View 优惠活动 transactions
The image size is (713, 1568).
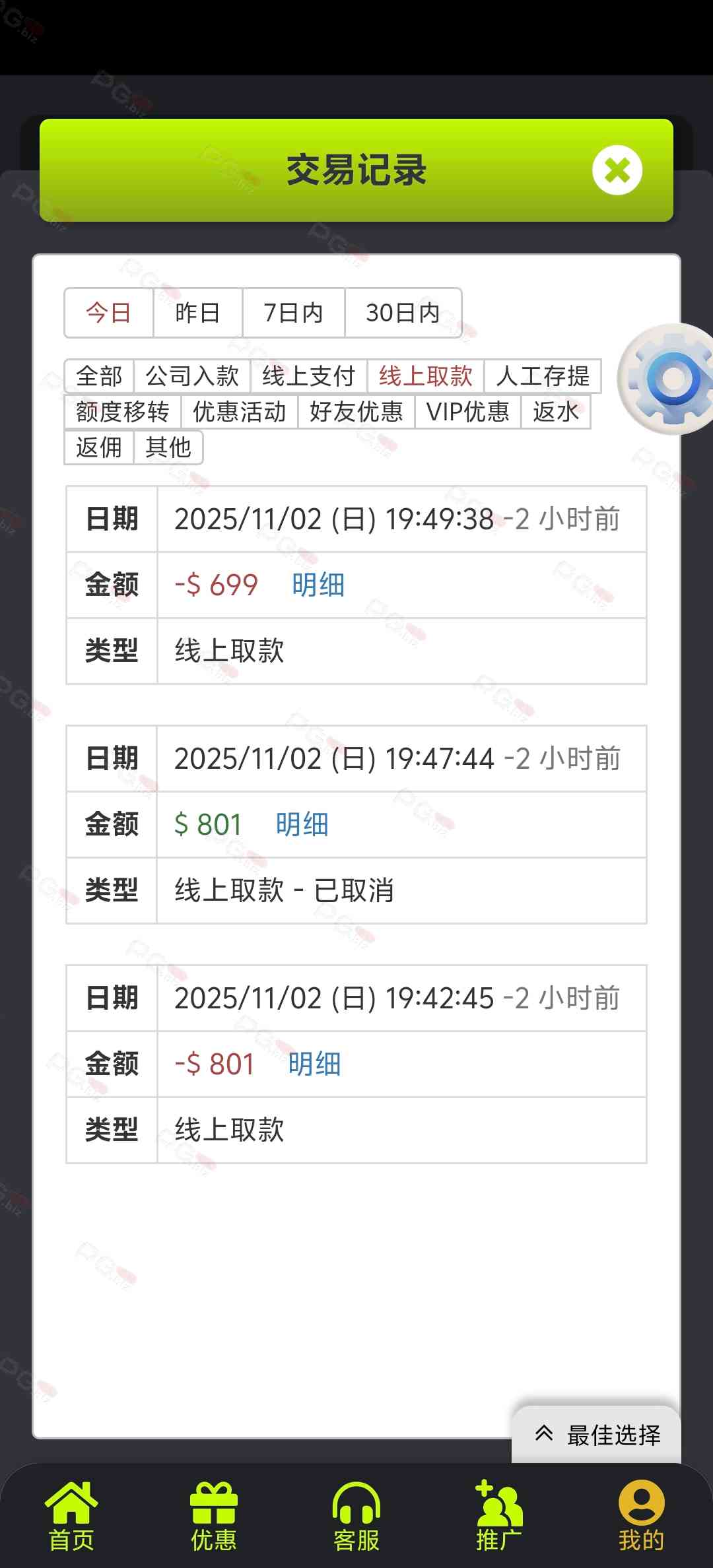(x=239, y=412)
